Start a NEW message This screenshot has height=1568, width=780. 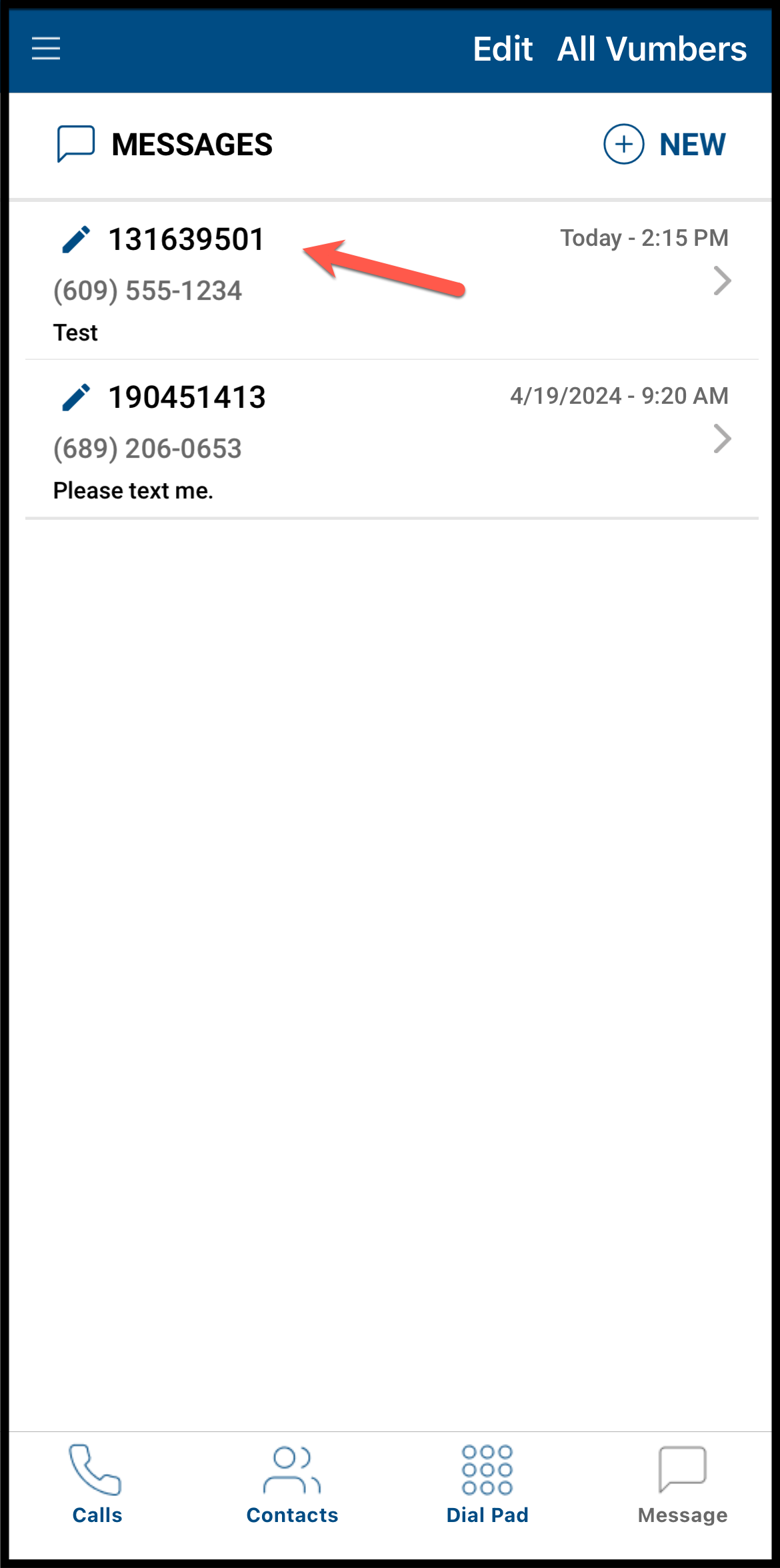[664, 144]
